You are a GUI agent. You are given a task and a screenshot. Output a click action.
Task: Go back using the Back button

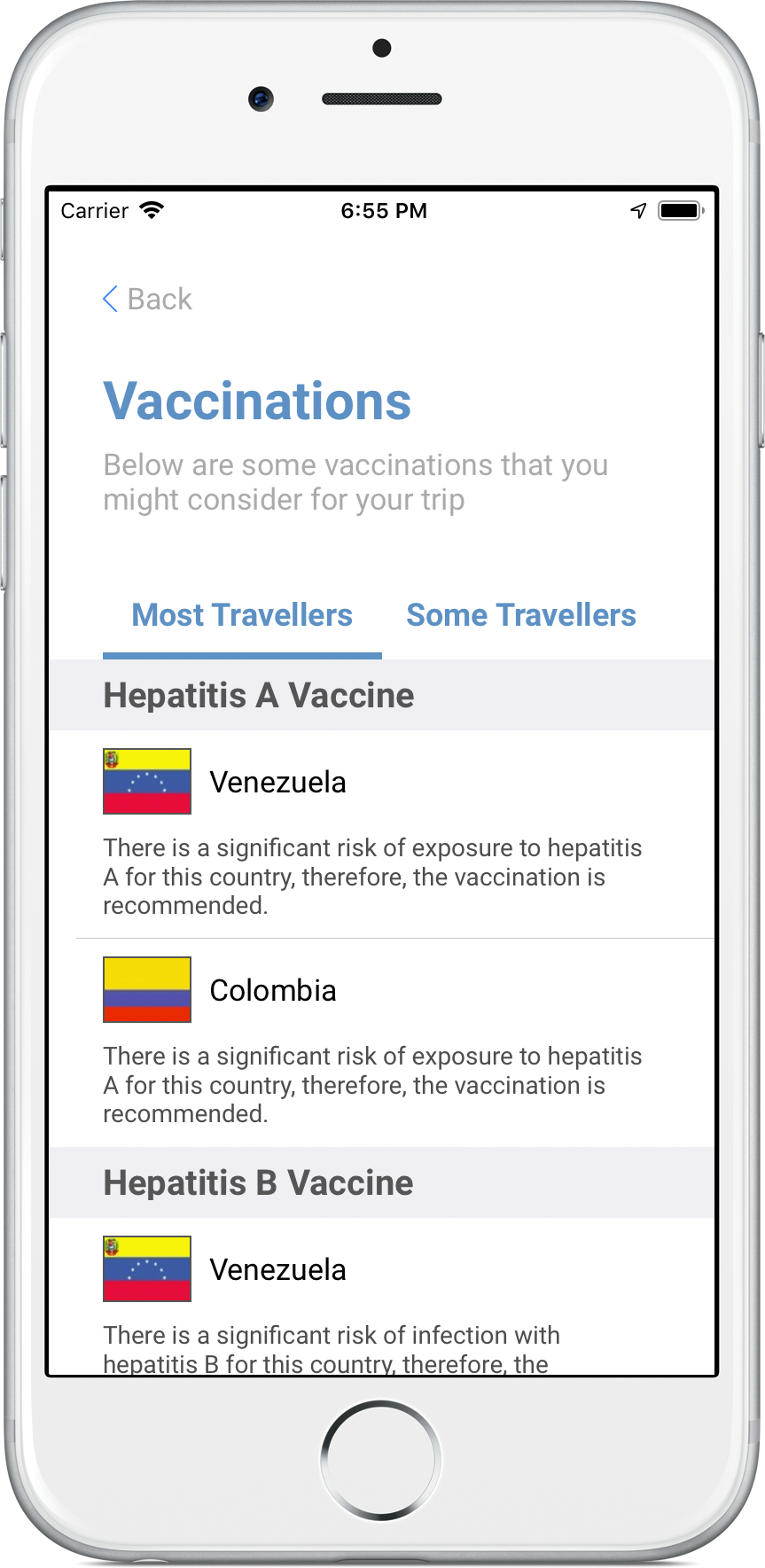tap(147, 300)
